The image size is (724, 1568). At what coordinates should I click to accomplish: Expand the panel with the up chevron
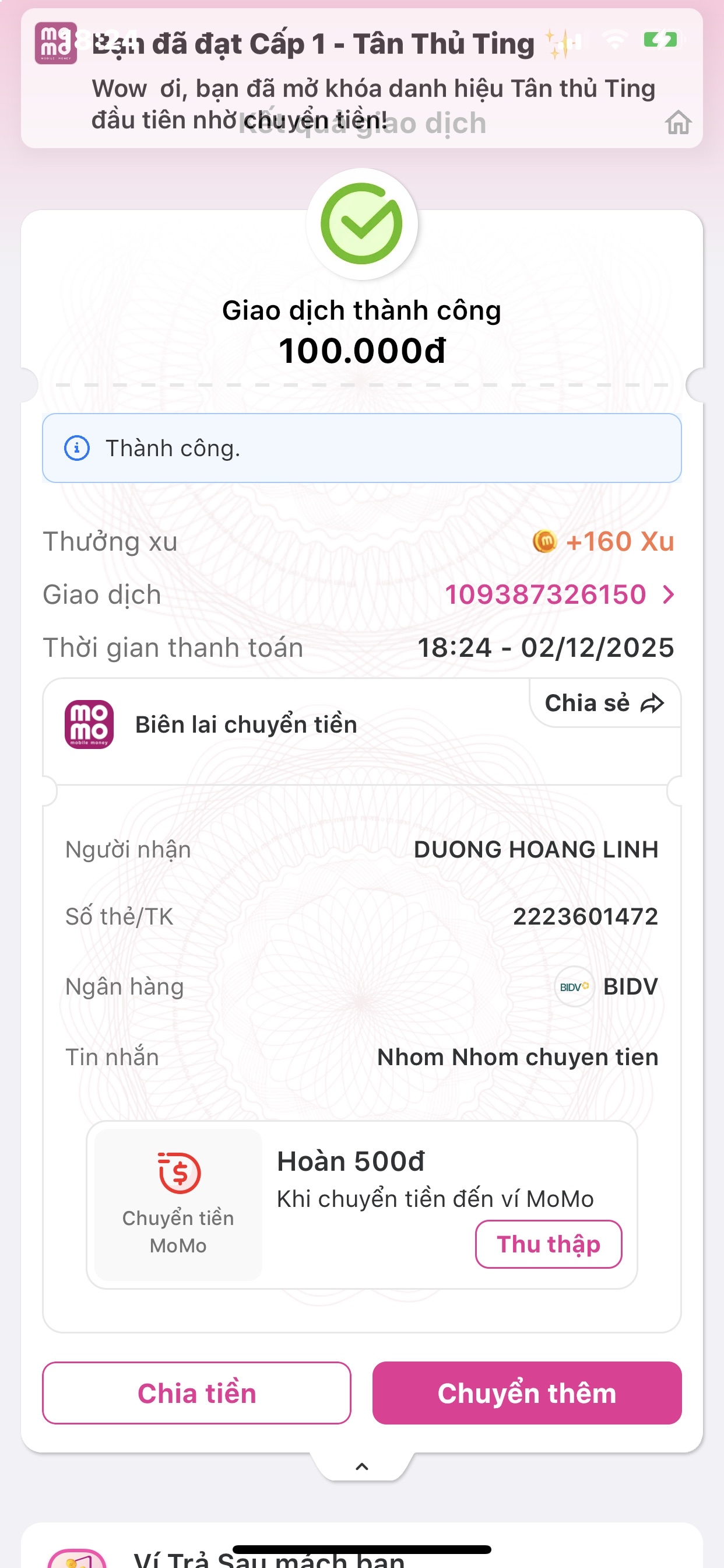pos(361,1466)
